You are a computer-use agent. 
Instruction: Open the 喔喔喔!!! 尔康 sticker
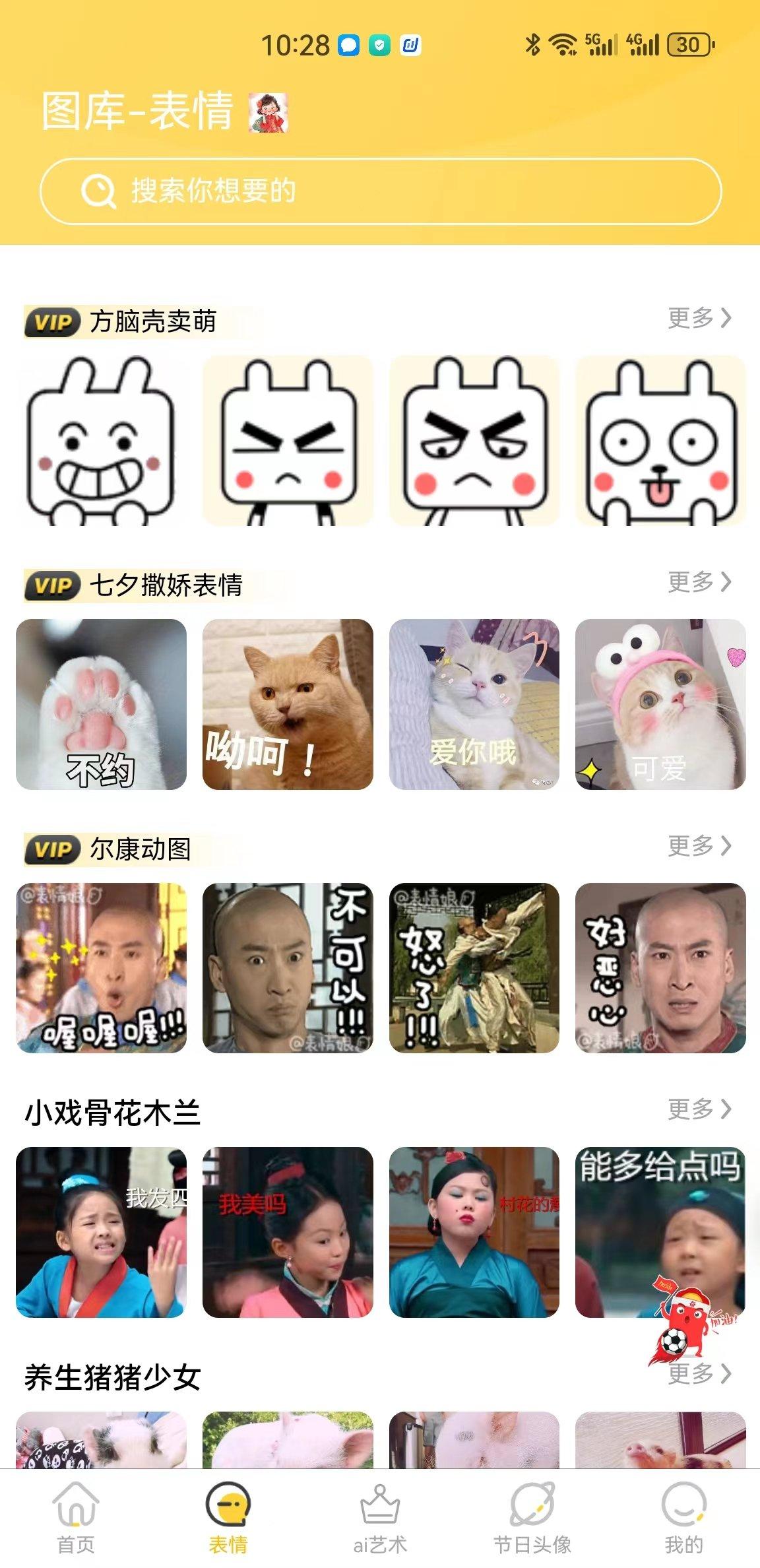101,968
